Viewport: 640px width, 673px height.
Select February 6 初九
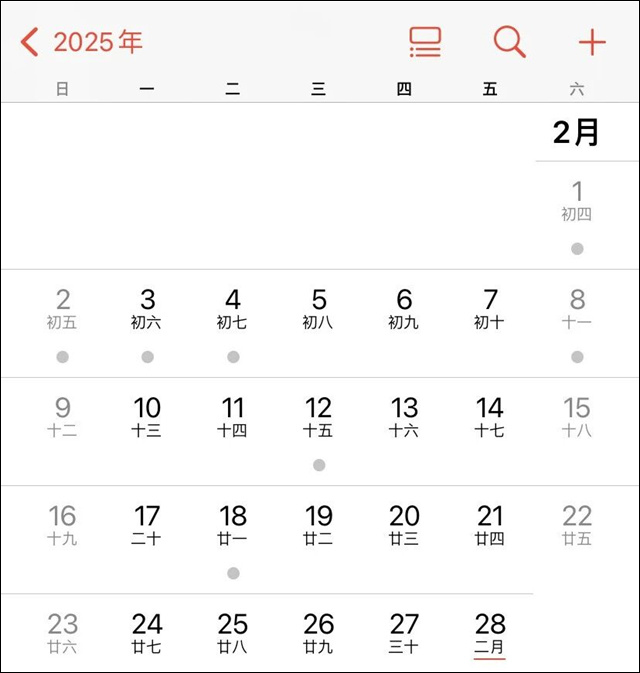tap(404, 308)
